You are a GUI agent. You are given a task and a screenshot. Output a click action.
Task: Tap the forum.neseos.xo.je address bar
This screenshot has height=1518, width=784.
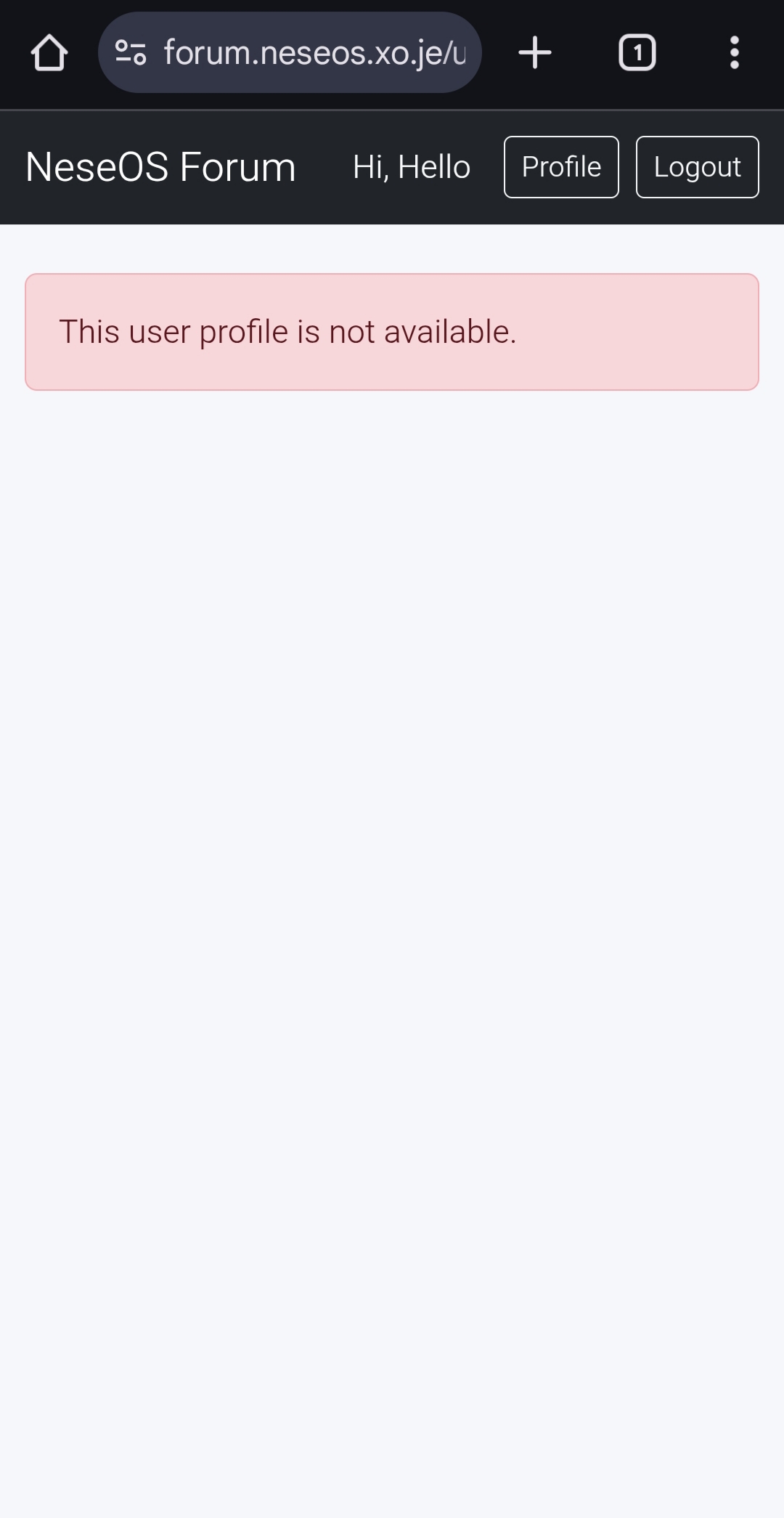[314, 53]
